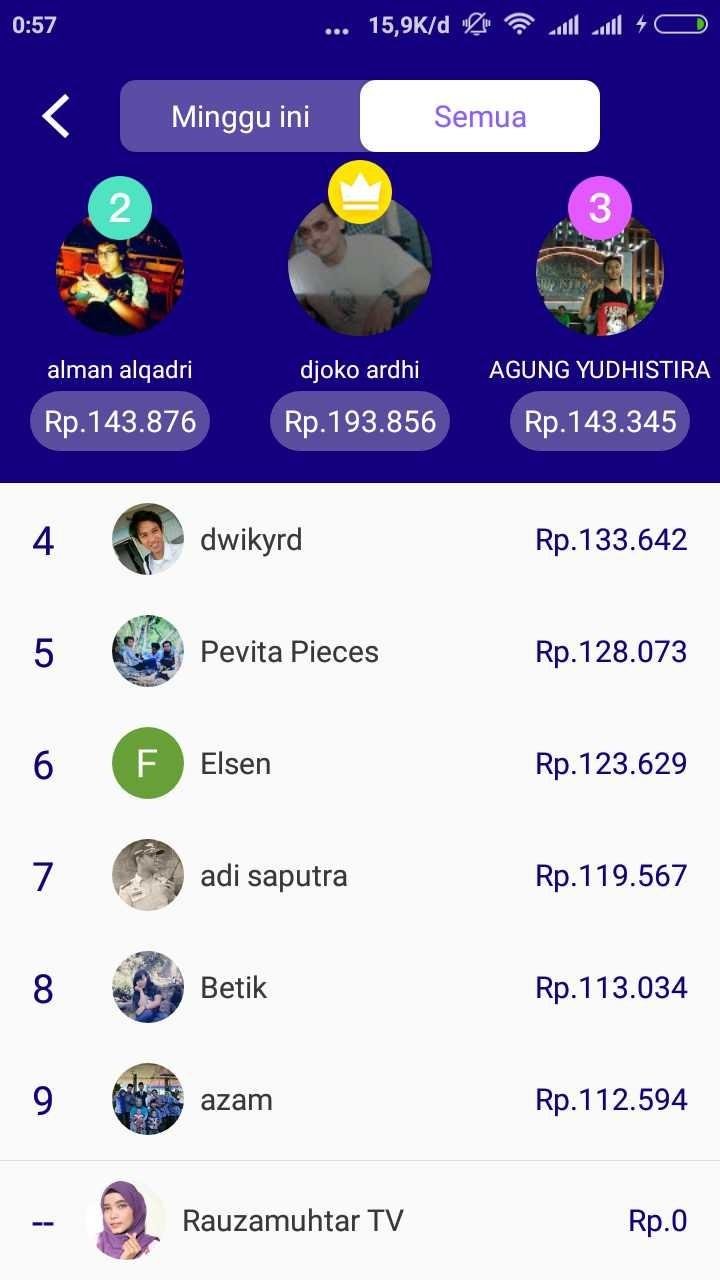Open azam's leaderboard entry
This screenshot has width=720, height=1280.
pos(360,1100)
